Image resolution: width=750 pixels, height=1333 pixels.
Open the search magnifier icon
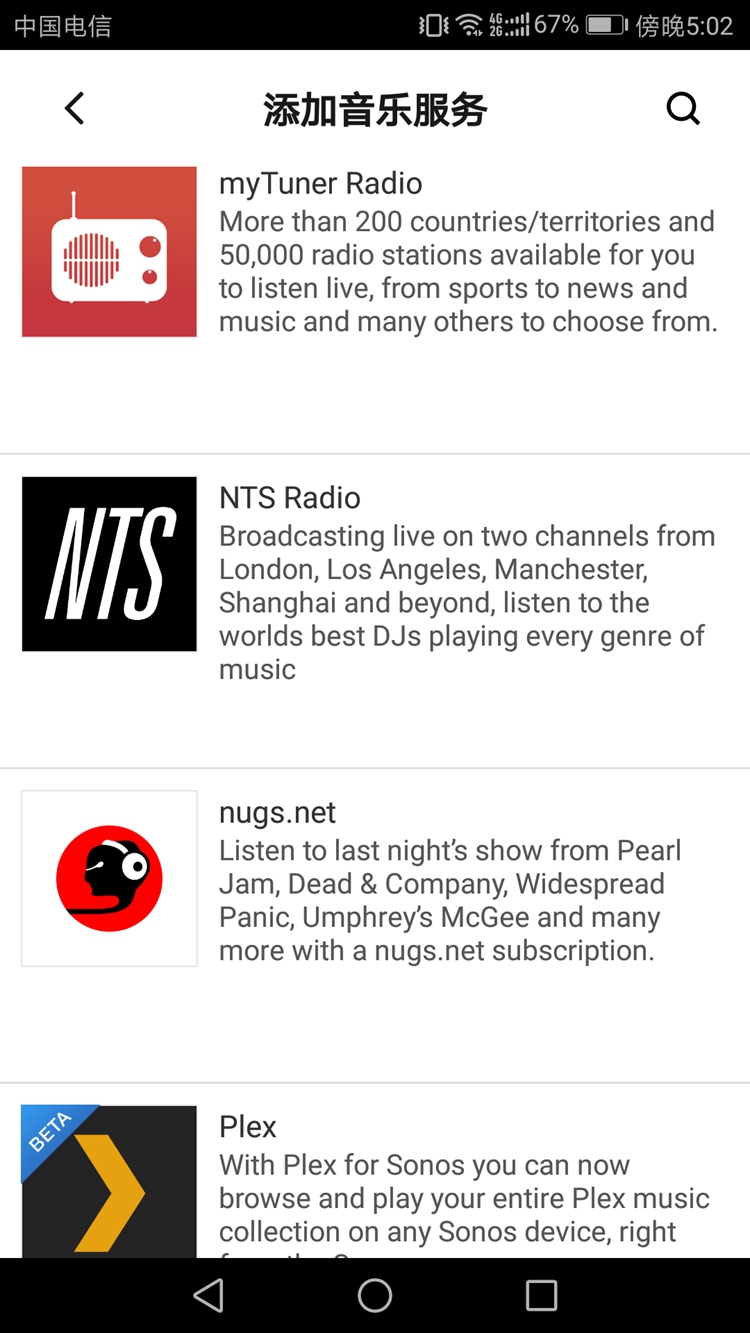[x=683, y=108]
